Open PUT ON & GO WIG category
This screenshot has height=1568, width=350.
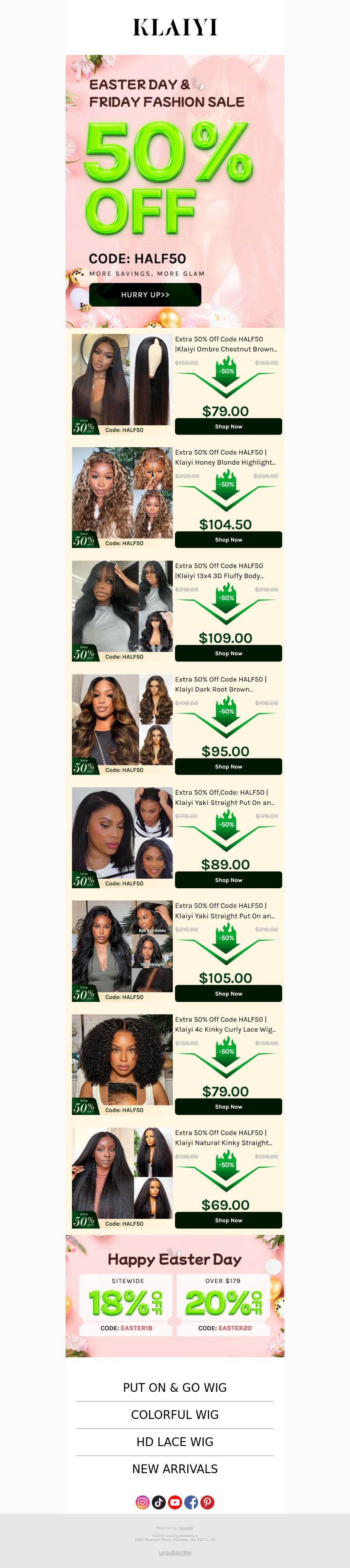(175, 1387)
